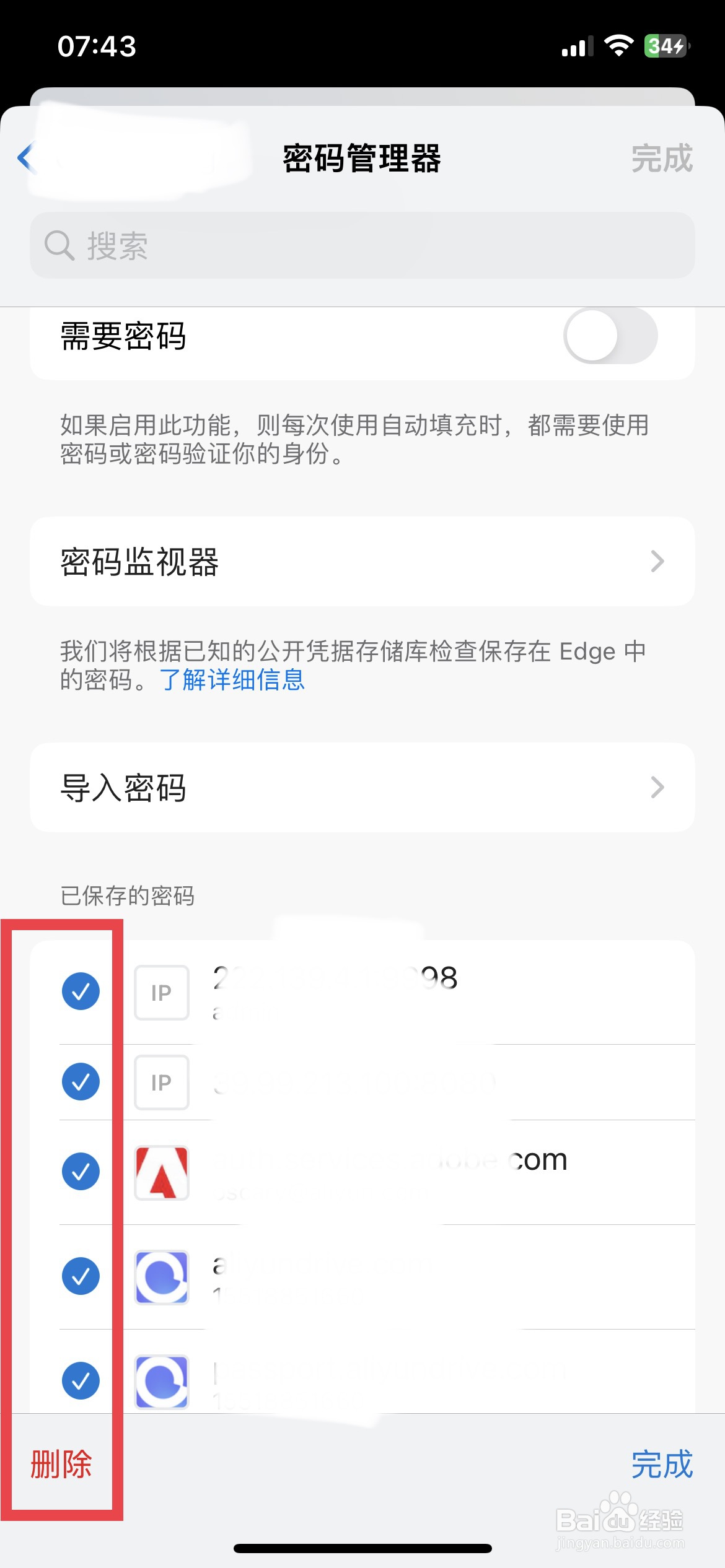
Task: Open 密码监视器 details
Action: coord(362,560)
